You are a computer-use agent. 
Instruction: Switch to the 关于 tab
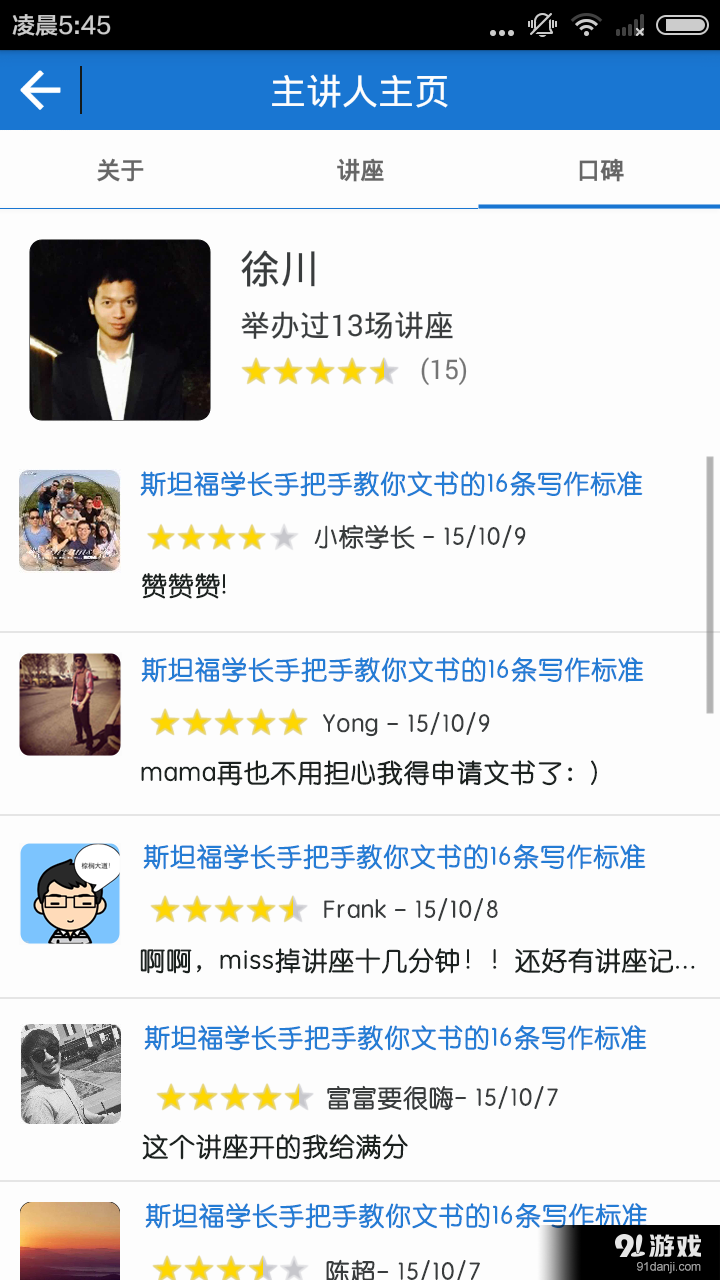[120, 170]
